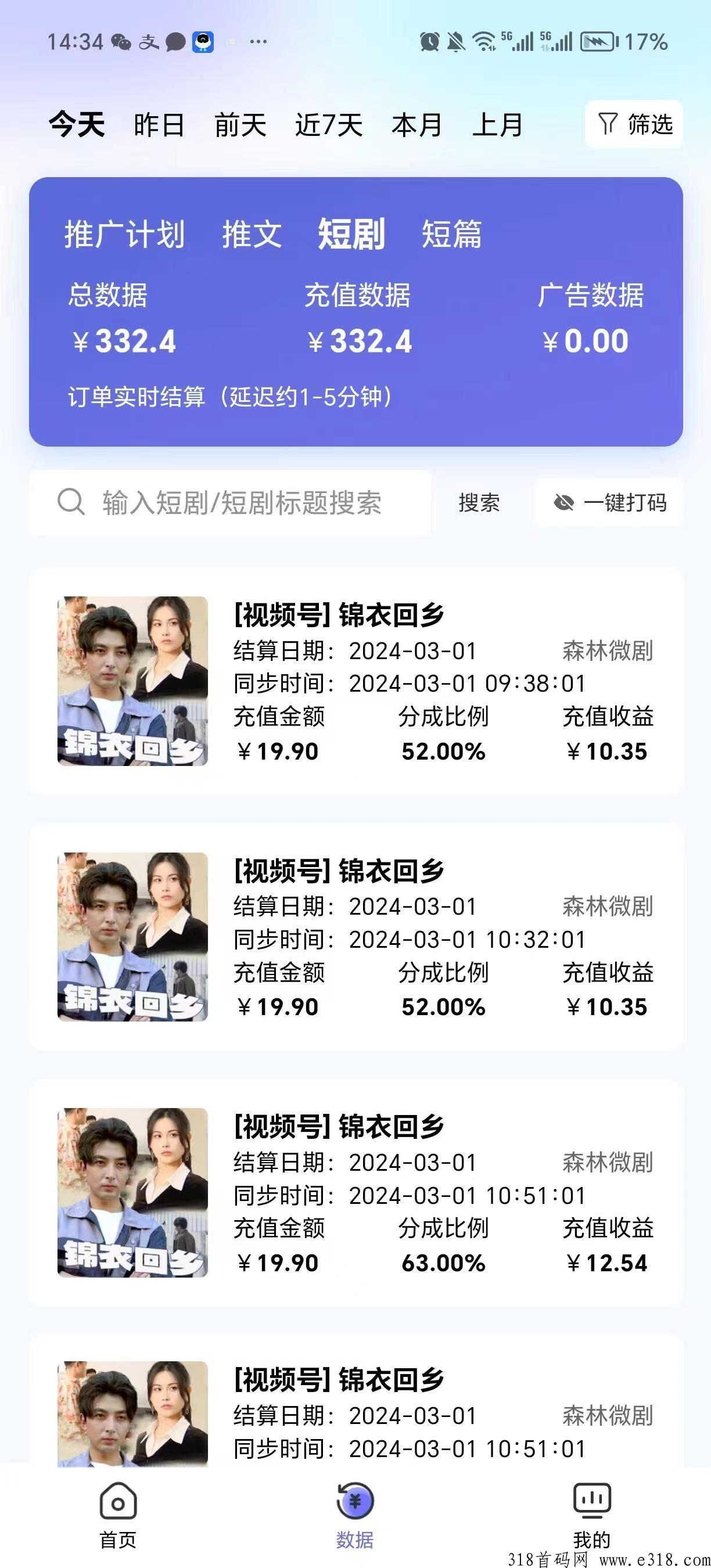Open the 锦衣回乡 order synced at 10:32:01
This screenshot has height=1568, width=711.
click(x=355, y=937)
